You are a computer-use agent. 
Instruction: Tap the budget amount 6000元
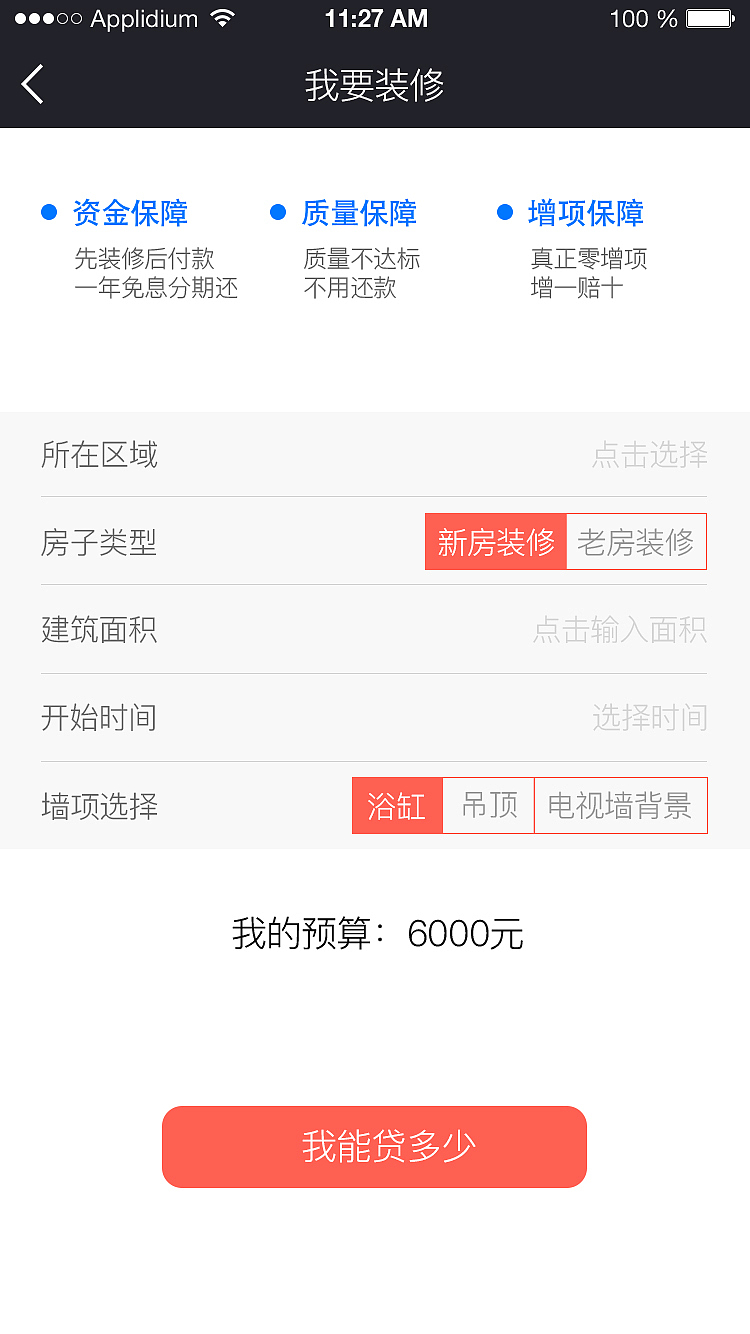click(464, 932)
